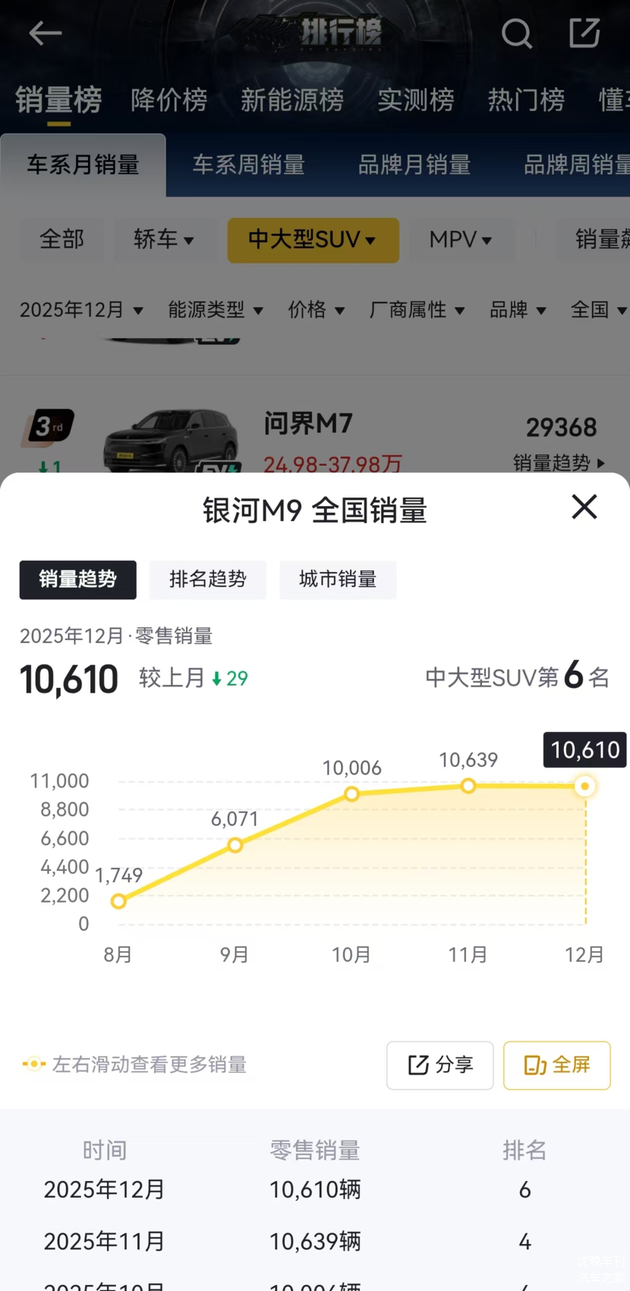
Task: View the chart in 全屏 mode
Action: (x=557, y=1065)
